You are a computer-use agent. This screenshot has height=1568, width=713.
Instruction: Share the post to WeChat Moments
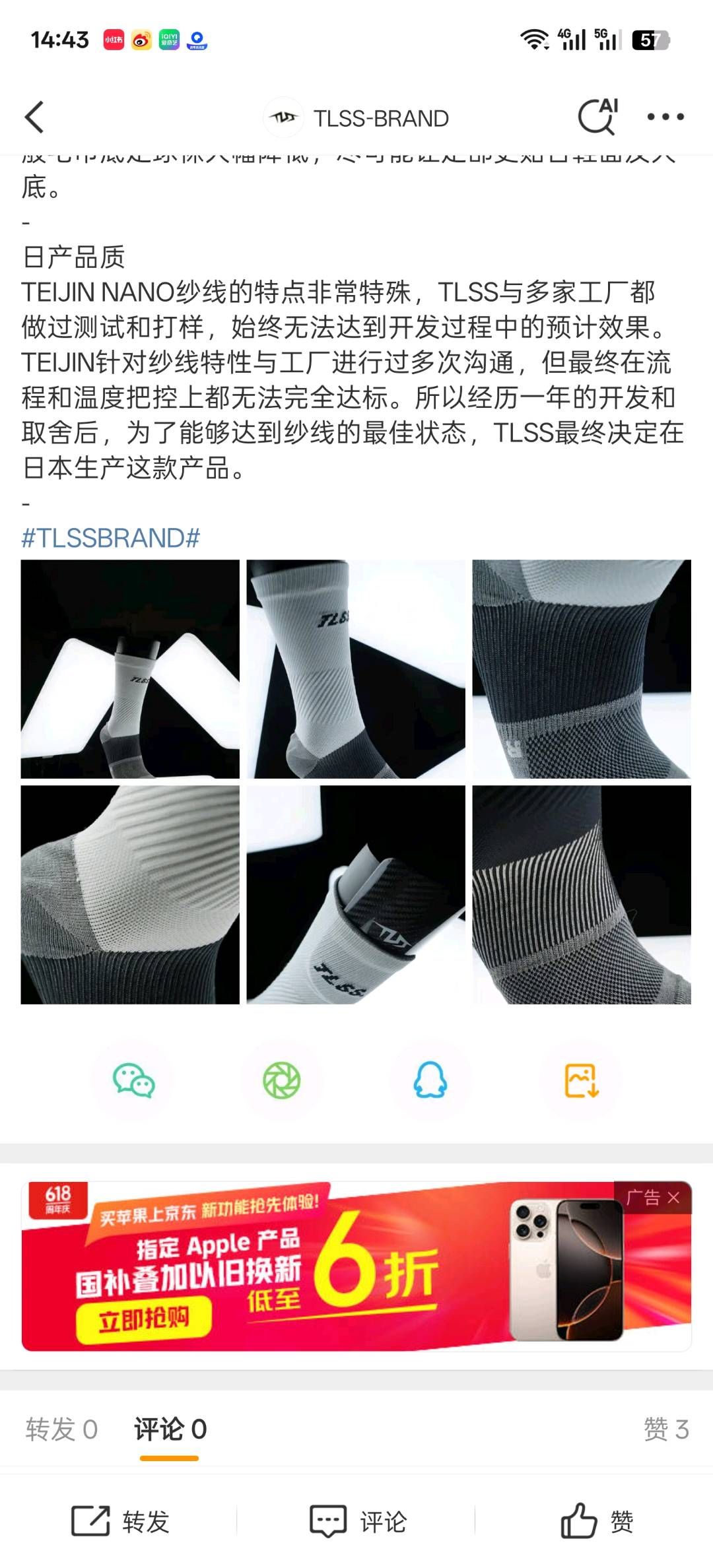point(282,1080)
